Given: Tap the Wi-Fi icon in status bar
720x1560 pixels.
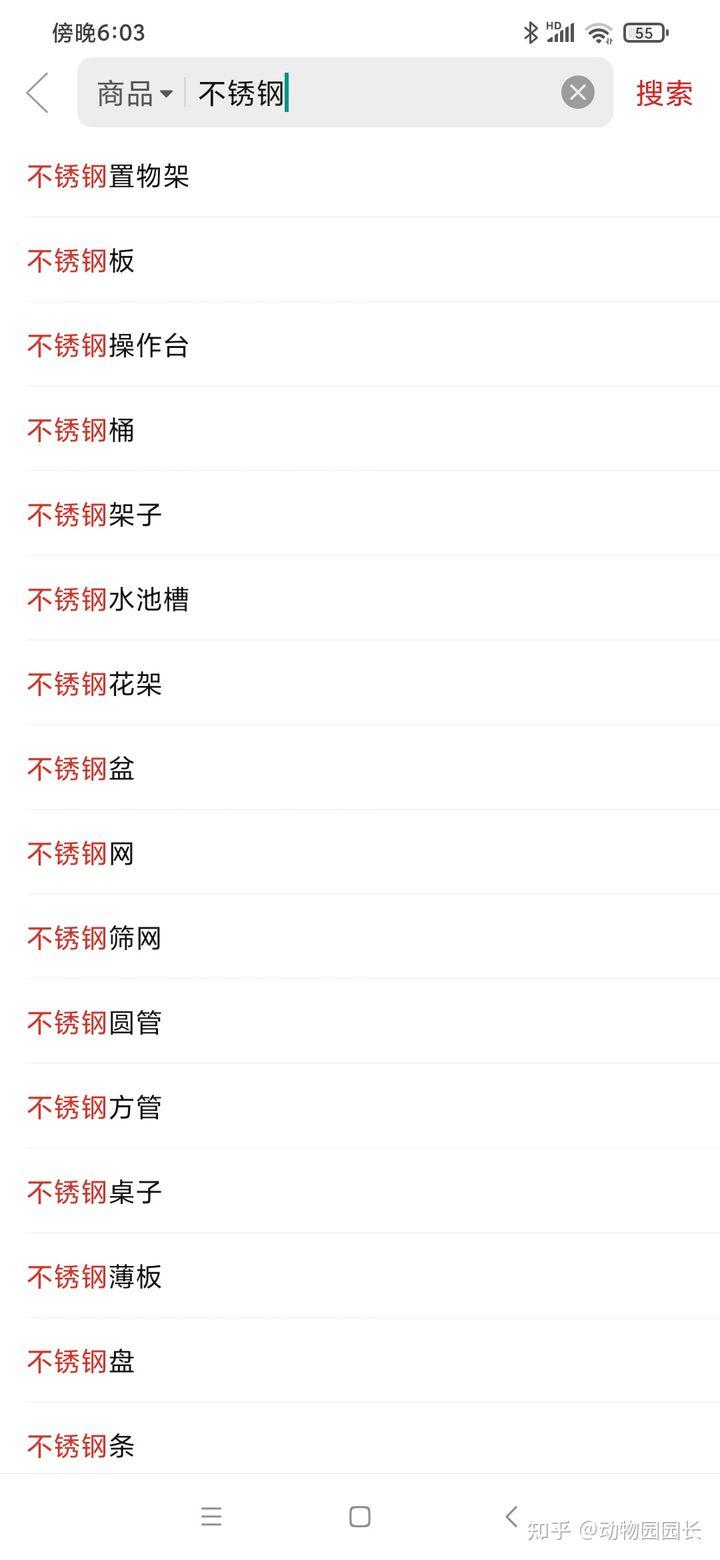Looking at the screenshot, I should click(597, 32).
